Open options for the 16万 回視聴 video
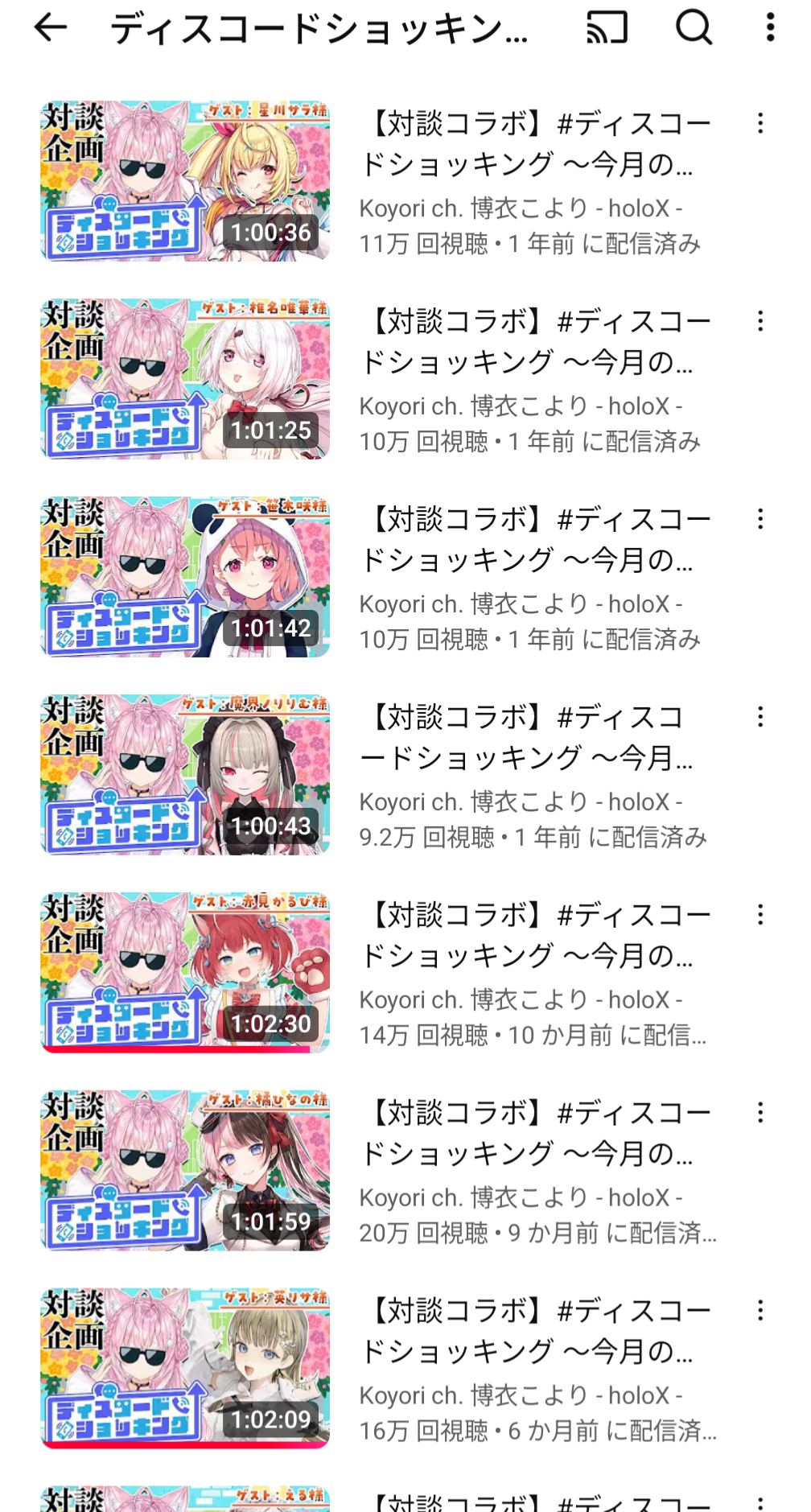 pyautogui.click(x=760, y=1311)
